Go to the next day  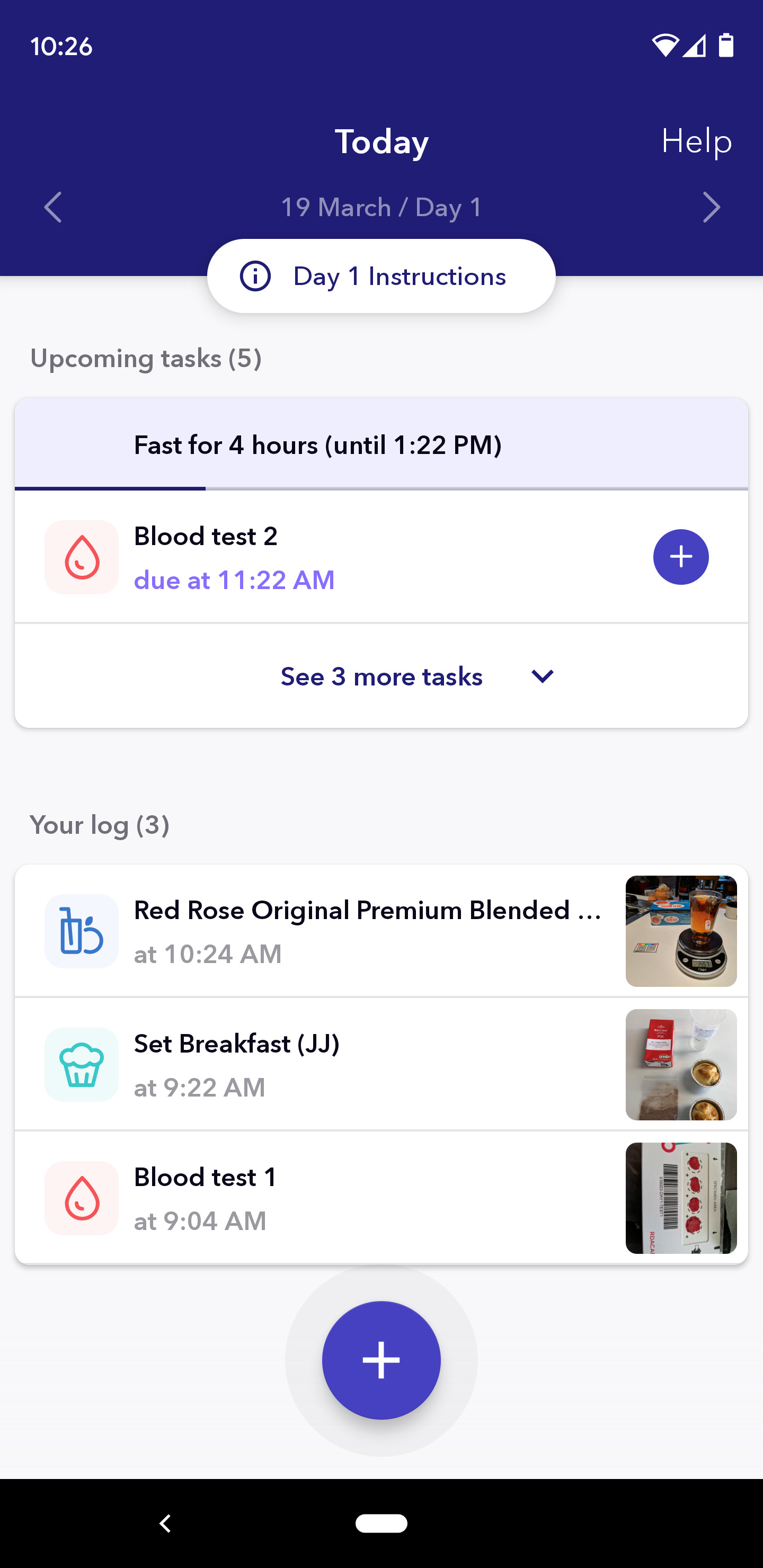[711, 208]
